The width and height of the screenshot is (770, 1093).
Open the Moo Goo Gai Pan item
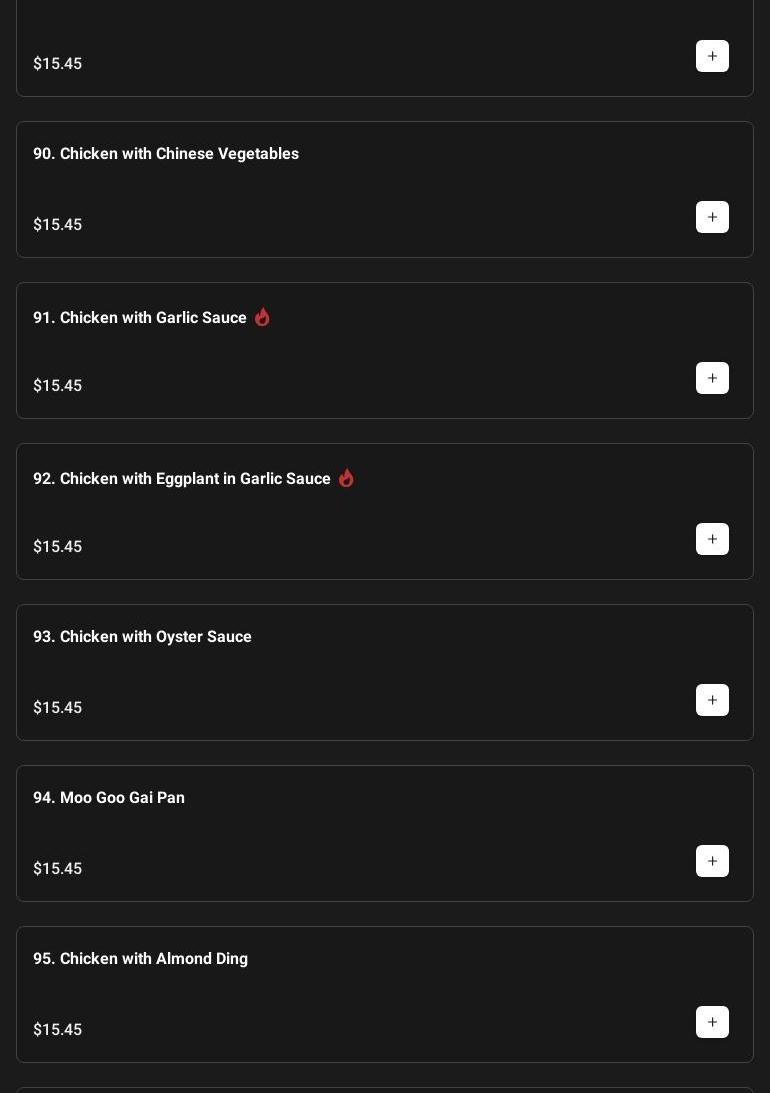(109, 798)
